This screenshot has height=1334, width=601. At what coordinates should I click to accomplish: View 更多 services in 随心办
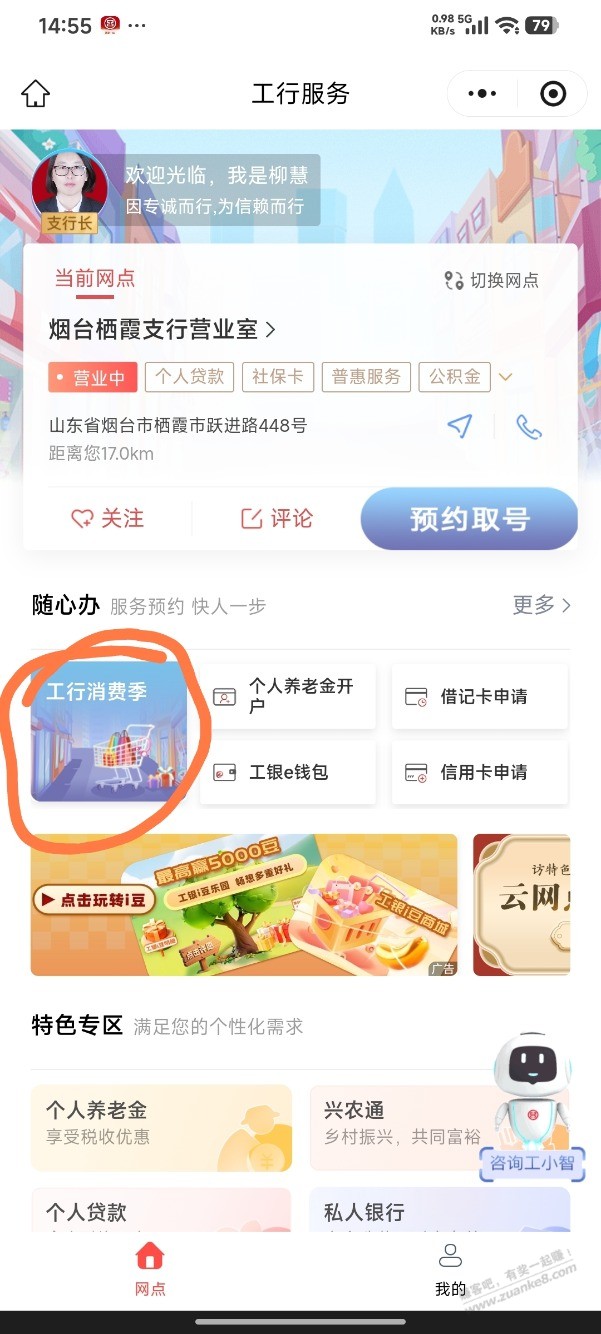(541, 605)
